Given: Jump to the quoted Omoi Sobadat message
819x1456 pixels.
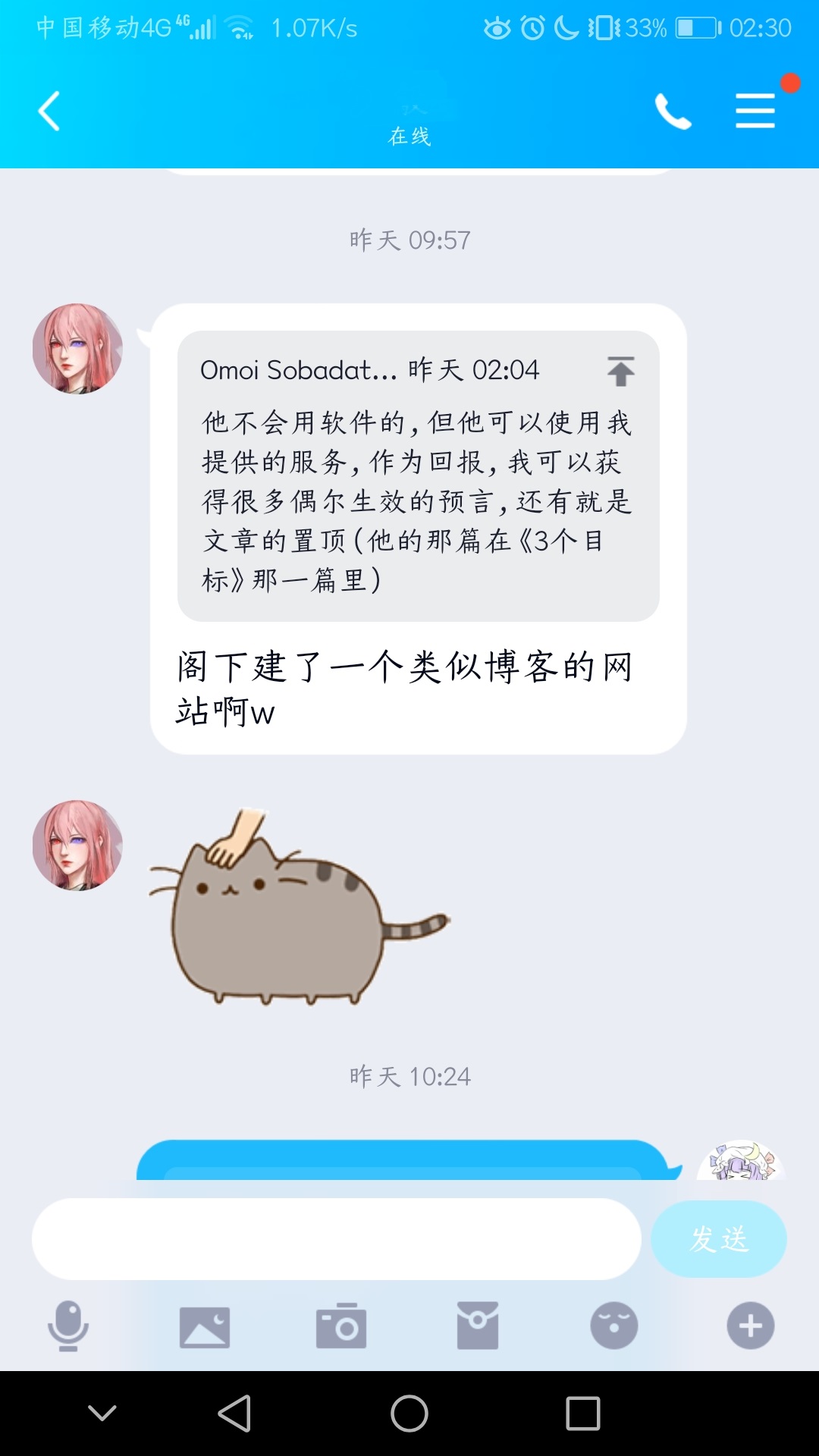Looking at the screenshot, I should [620, 371].
